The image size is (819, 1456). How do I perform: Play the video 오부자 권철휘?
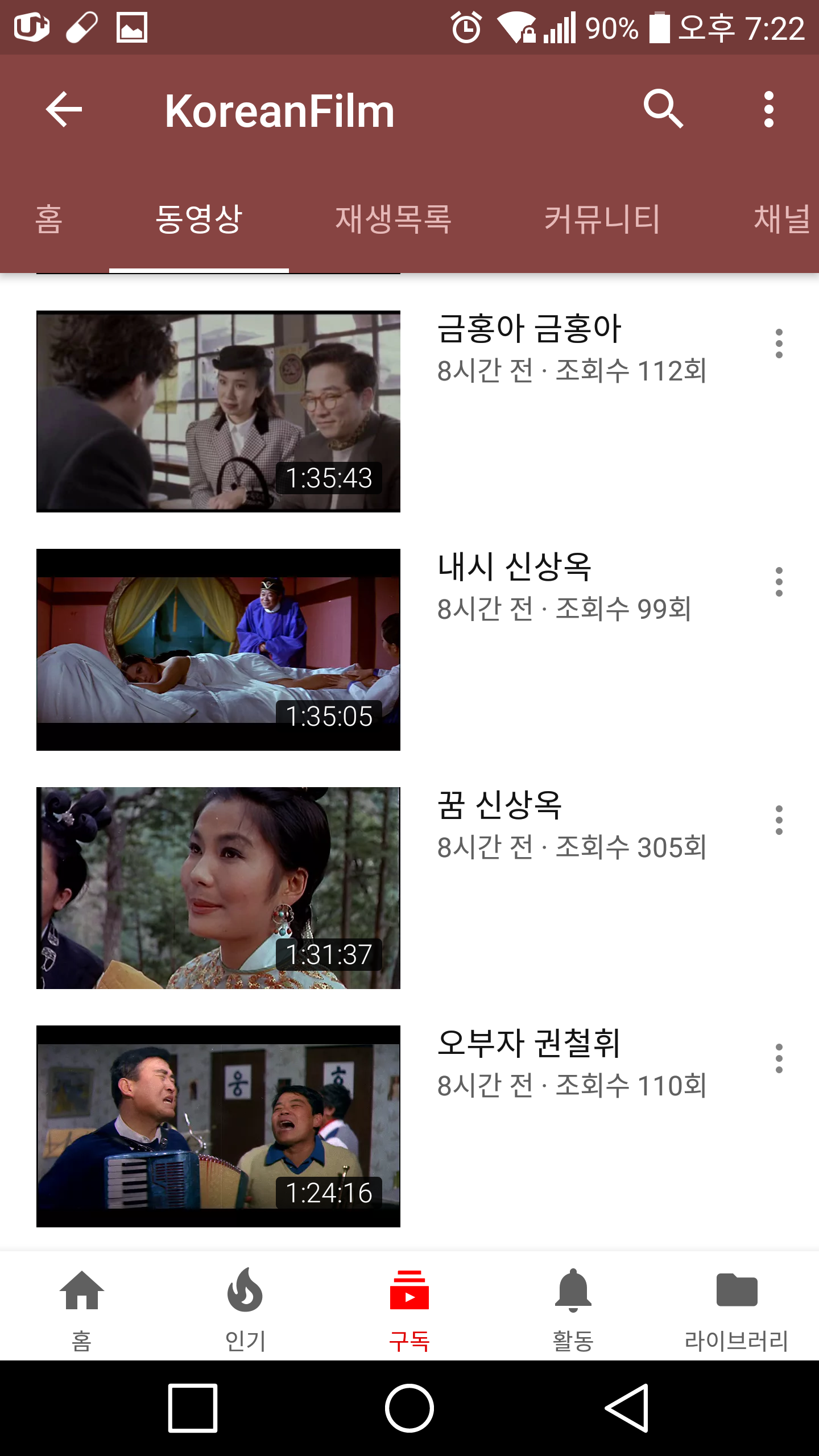(218, 1126)
